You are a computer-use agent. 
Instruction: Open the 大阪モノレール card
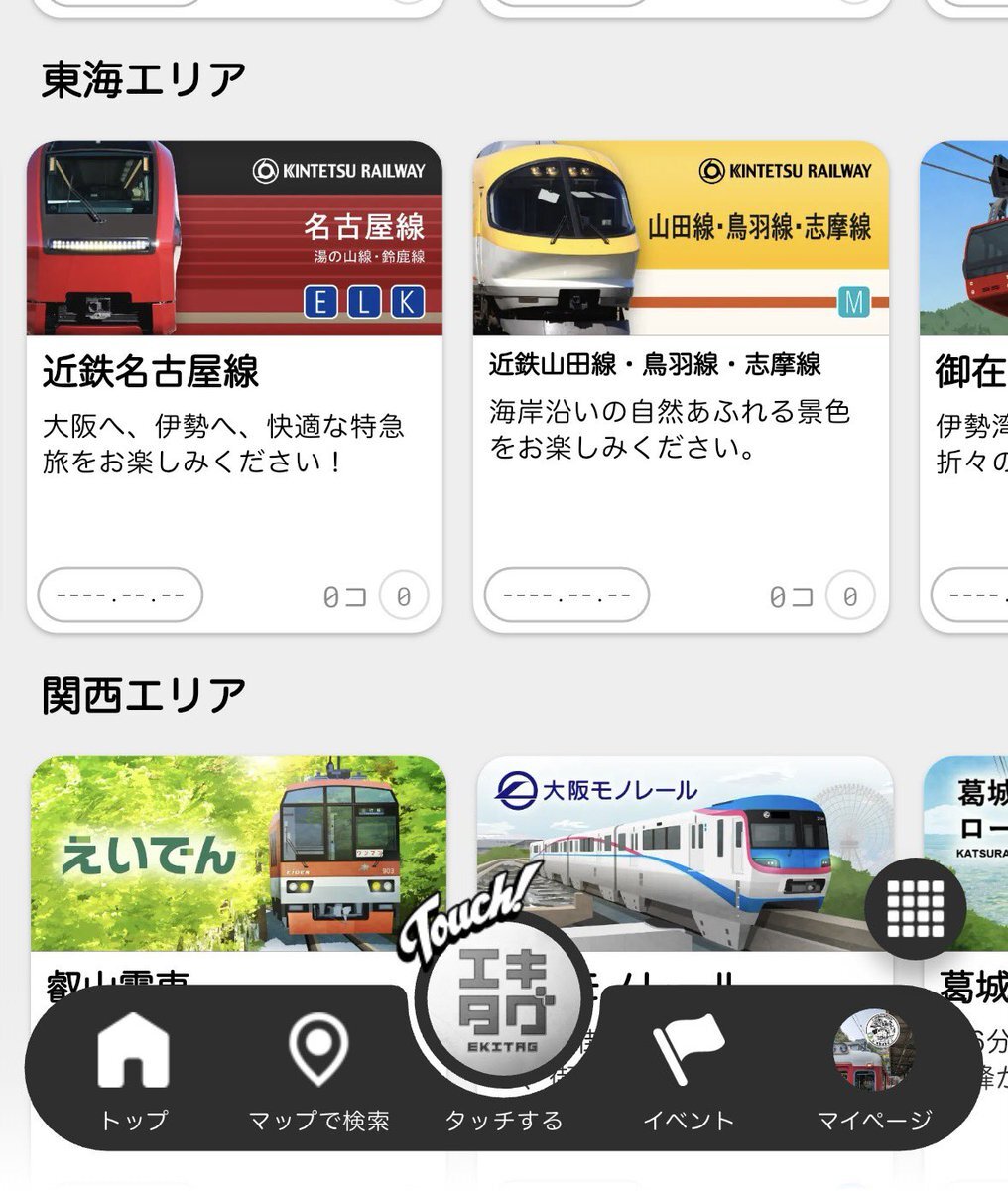coord(685,852)
